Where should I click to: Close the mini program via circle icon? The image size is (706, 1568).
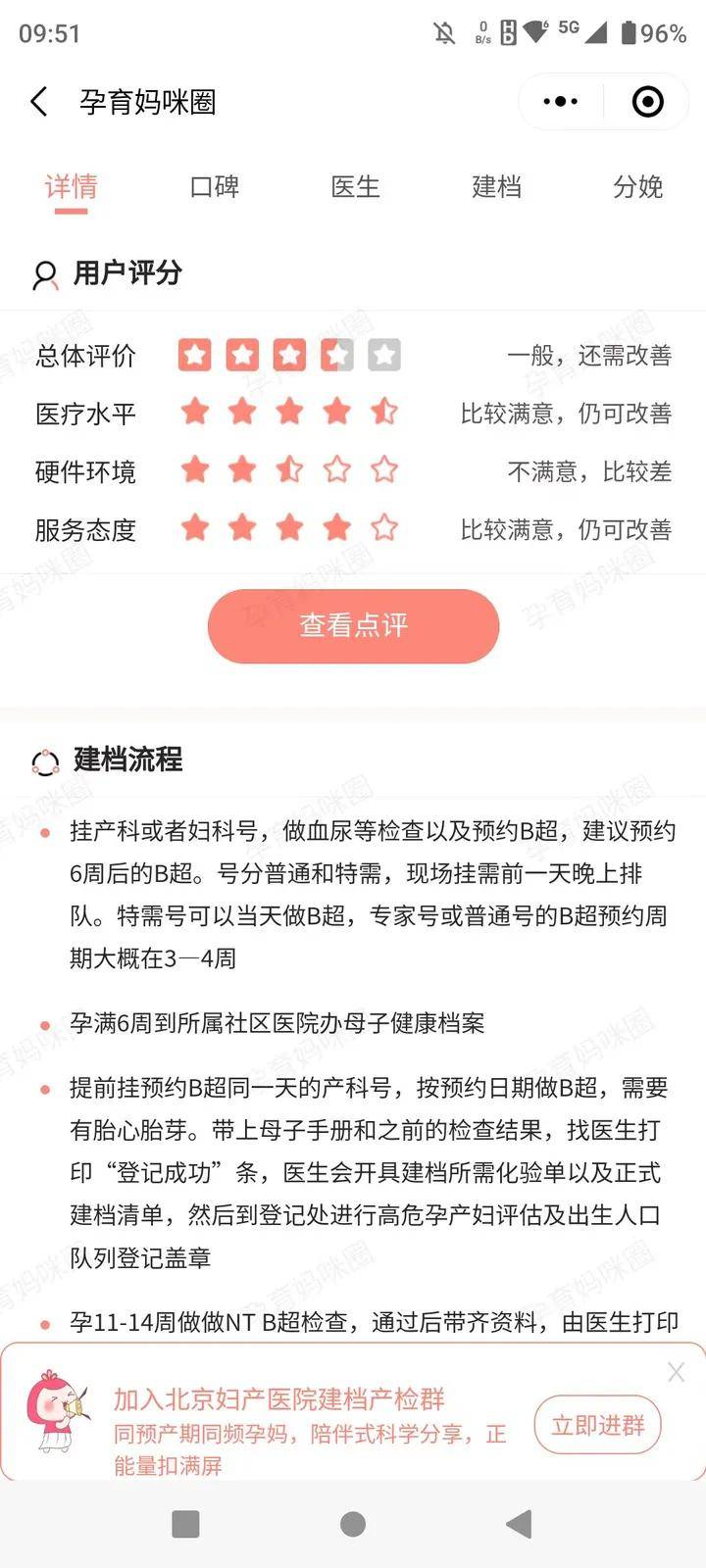click(647, 102)
